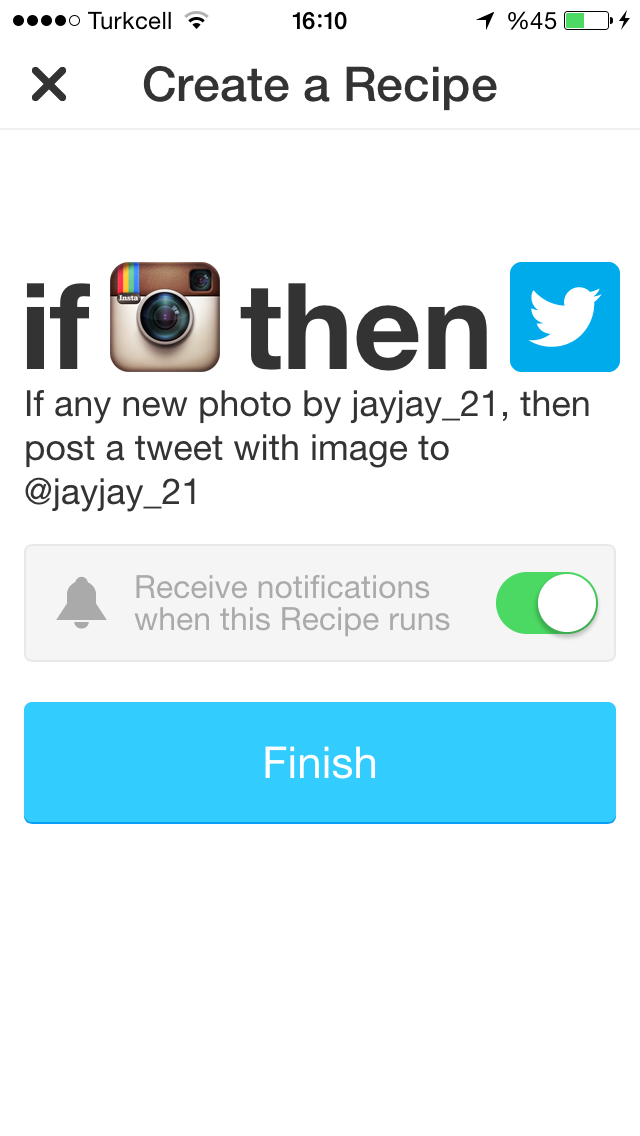
Task: Tap Finish to create the recipe
Action: (x=320, y=762)
